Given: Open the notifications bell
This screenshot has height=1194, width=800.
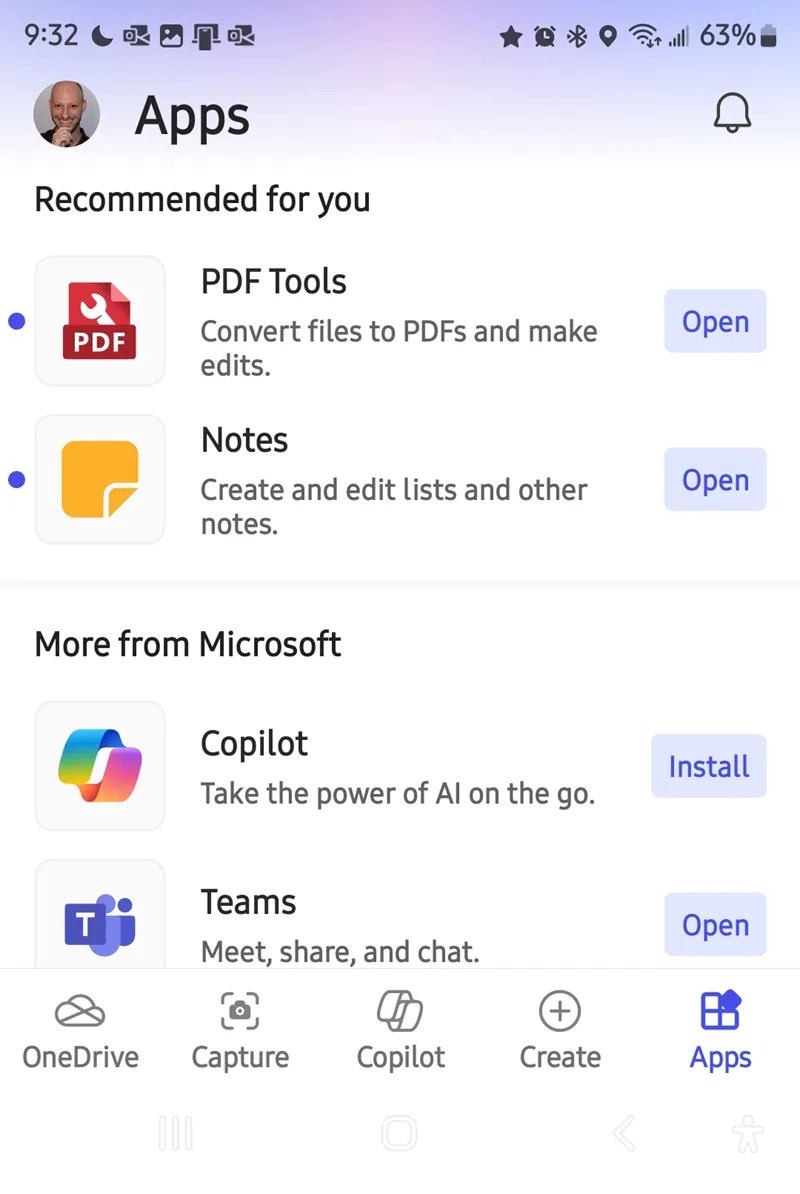Looking at the screenshot, I should 732,114.
